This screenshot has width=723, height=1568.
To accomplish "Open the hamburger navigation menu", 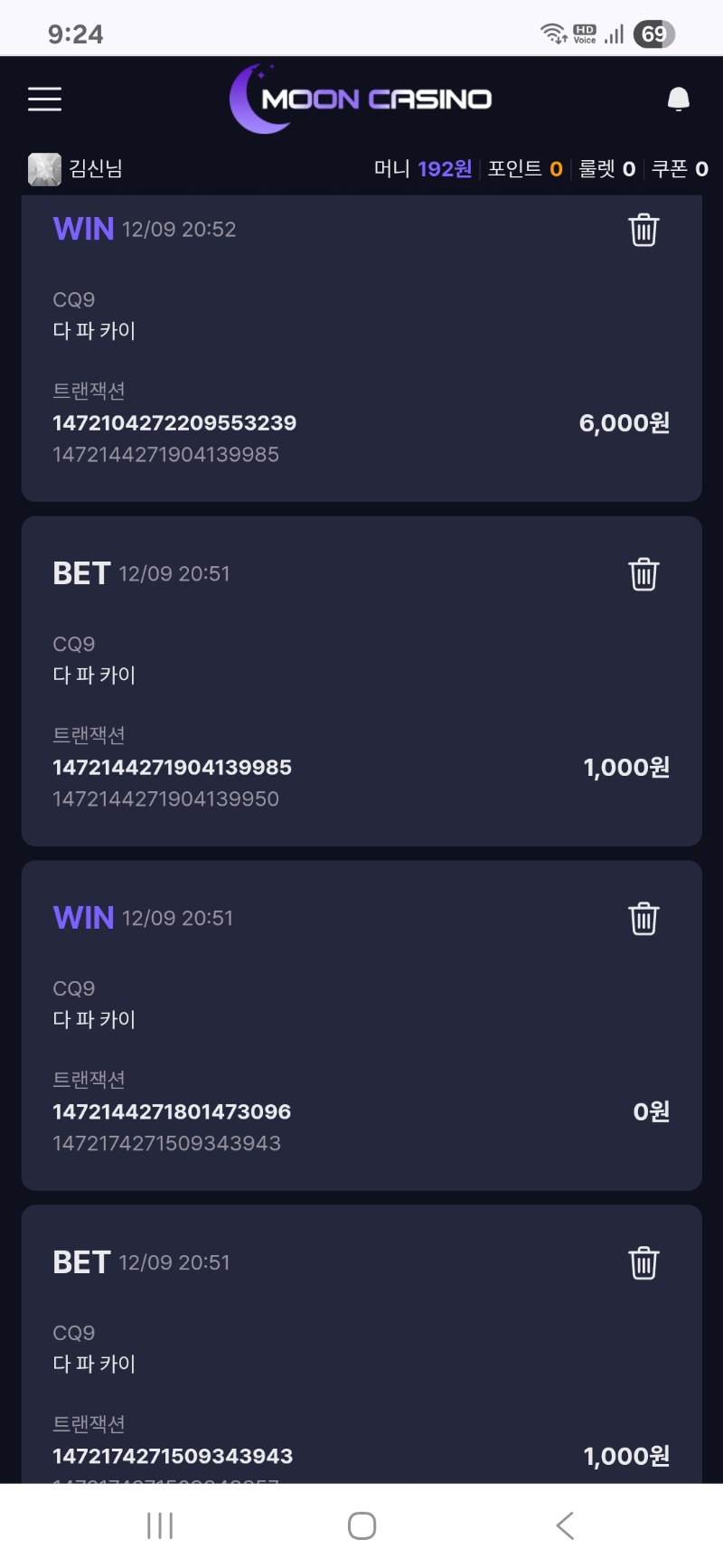I will coord(44,99).
